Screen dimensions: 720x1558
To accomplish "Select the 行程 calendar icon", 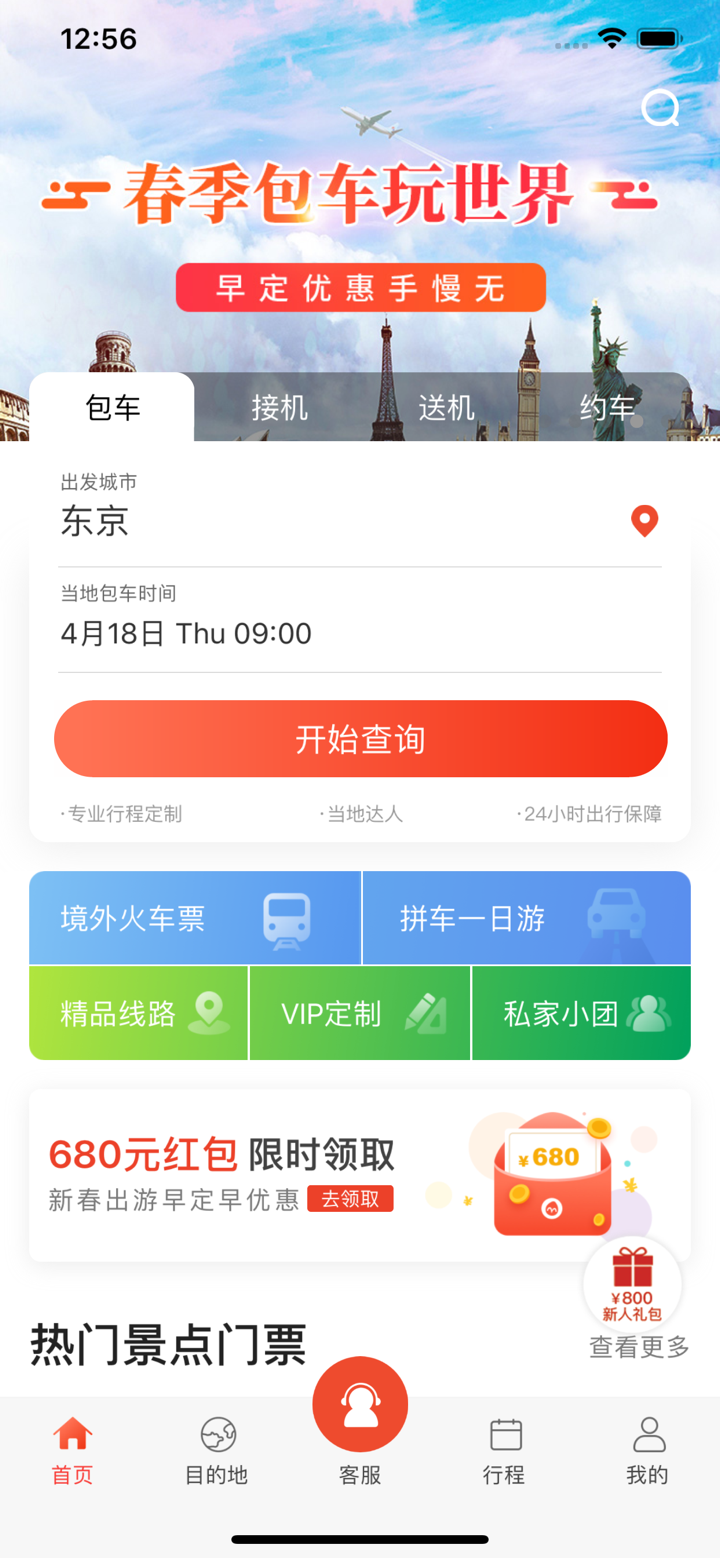I will coord(503,1434).
